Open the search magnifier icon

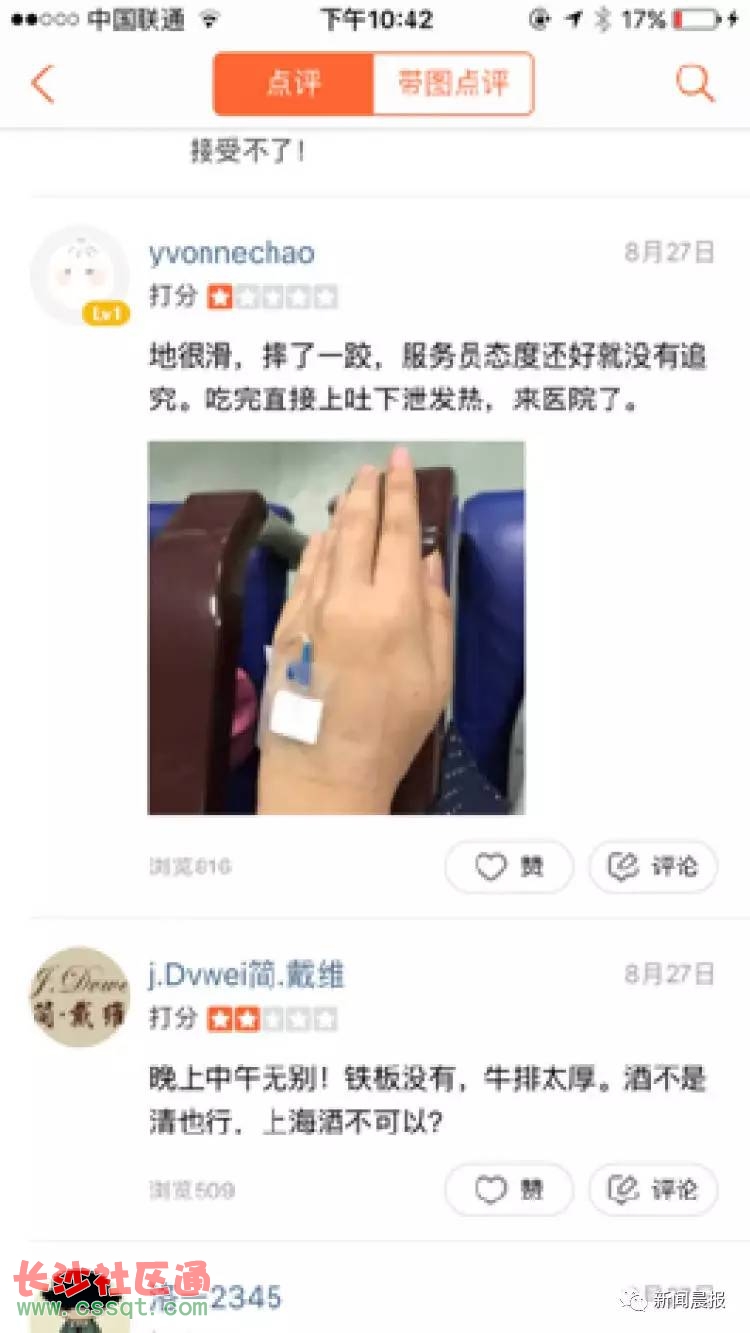(x=694, y=84)
